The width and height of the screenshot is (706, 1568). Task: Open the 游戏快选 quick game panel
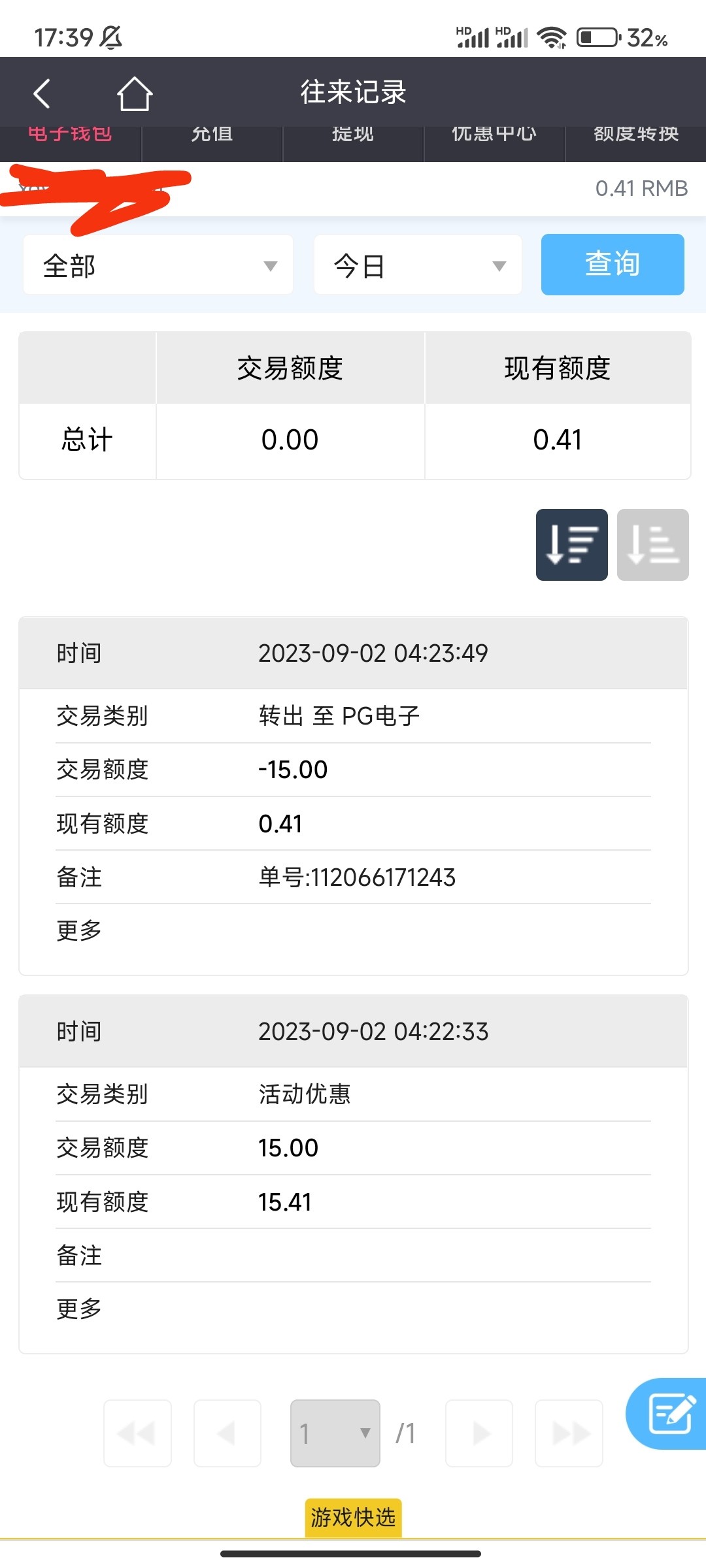click(x=353, y=1517)
